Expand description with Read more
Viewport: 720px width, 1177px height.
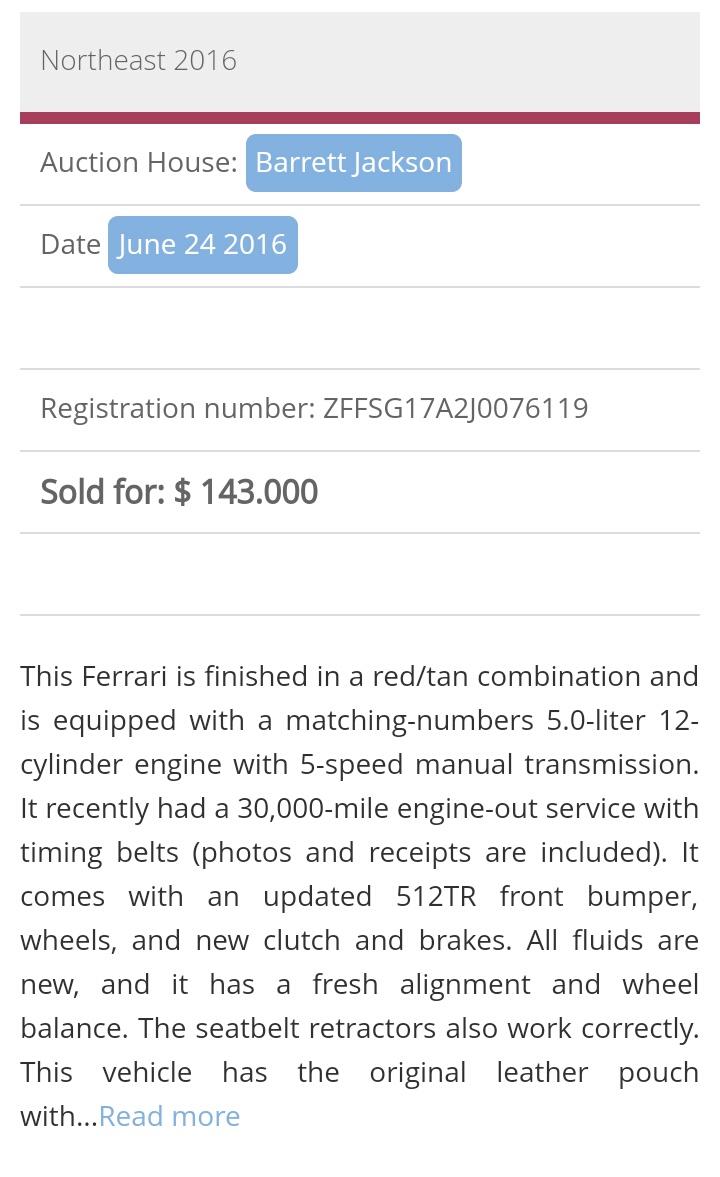[169, 1116]
